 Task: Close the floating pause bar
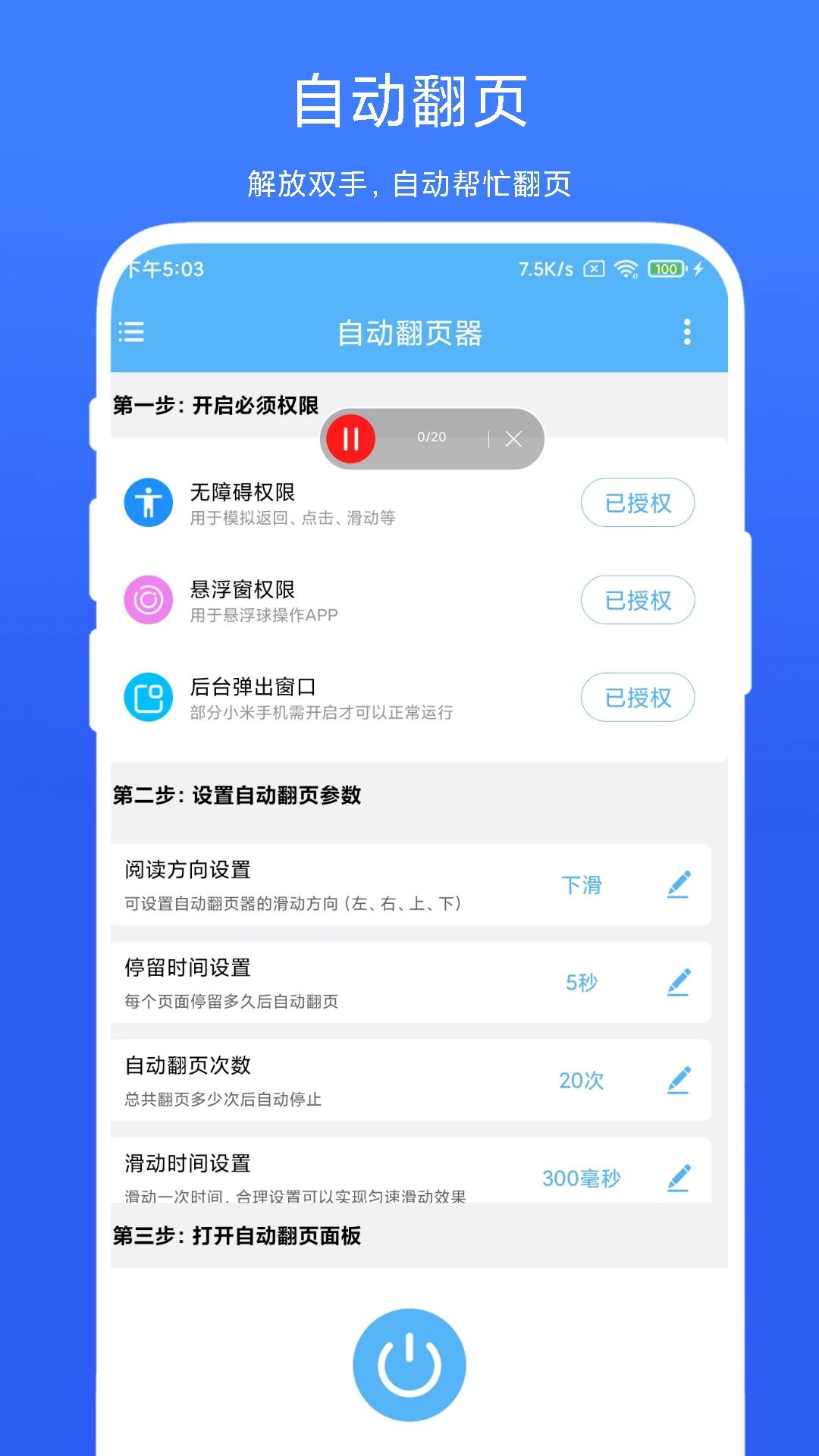(513, 438)
